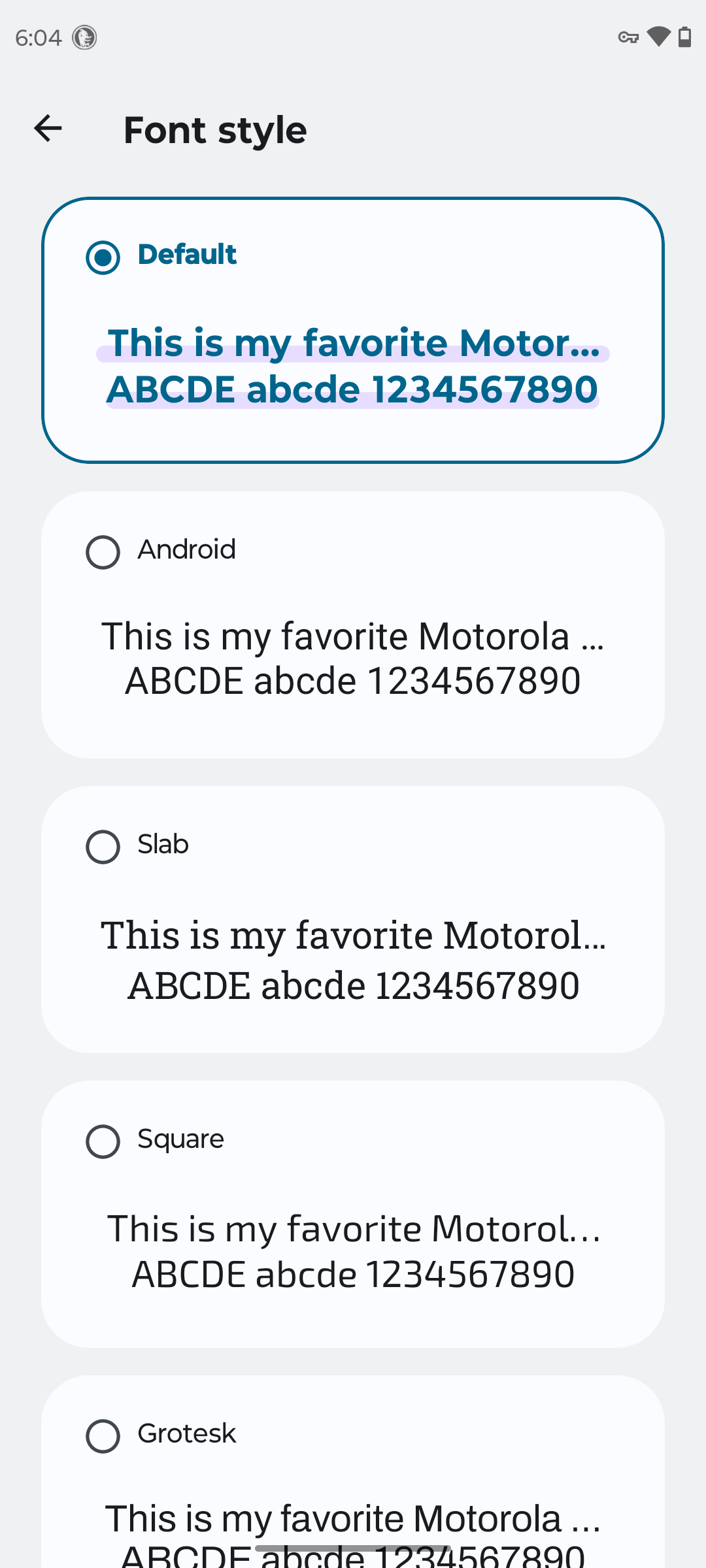This screenshot has height=1568, width=706.
Task: Choose the Android font style
Action: point(353,625)
